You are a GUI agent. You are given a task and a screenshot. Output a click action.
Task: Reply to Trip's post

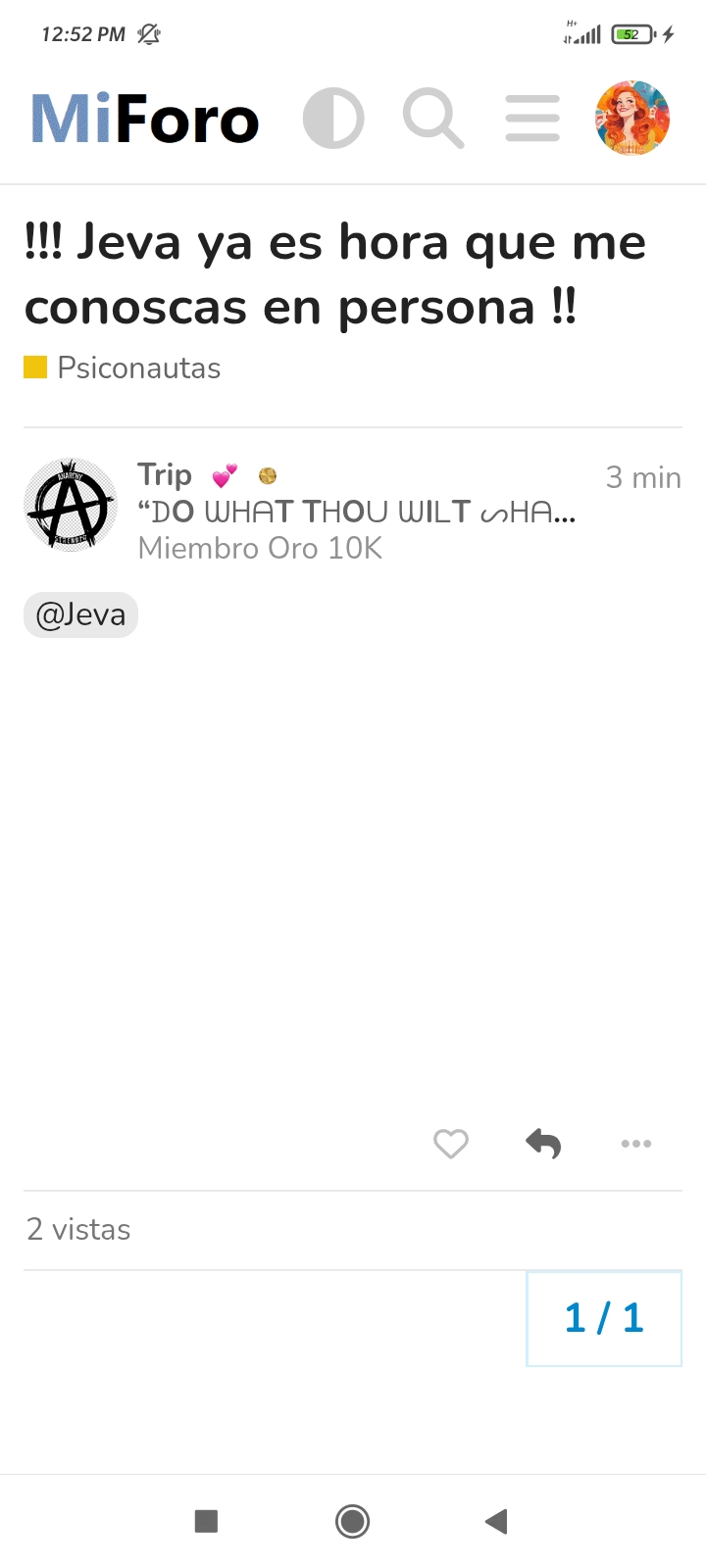(x=543, y=1144)
